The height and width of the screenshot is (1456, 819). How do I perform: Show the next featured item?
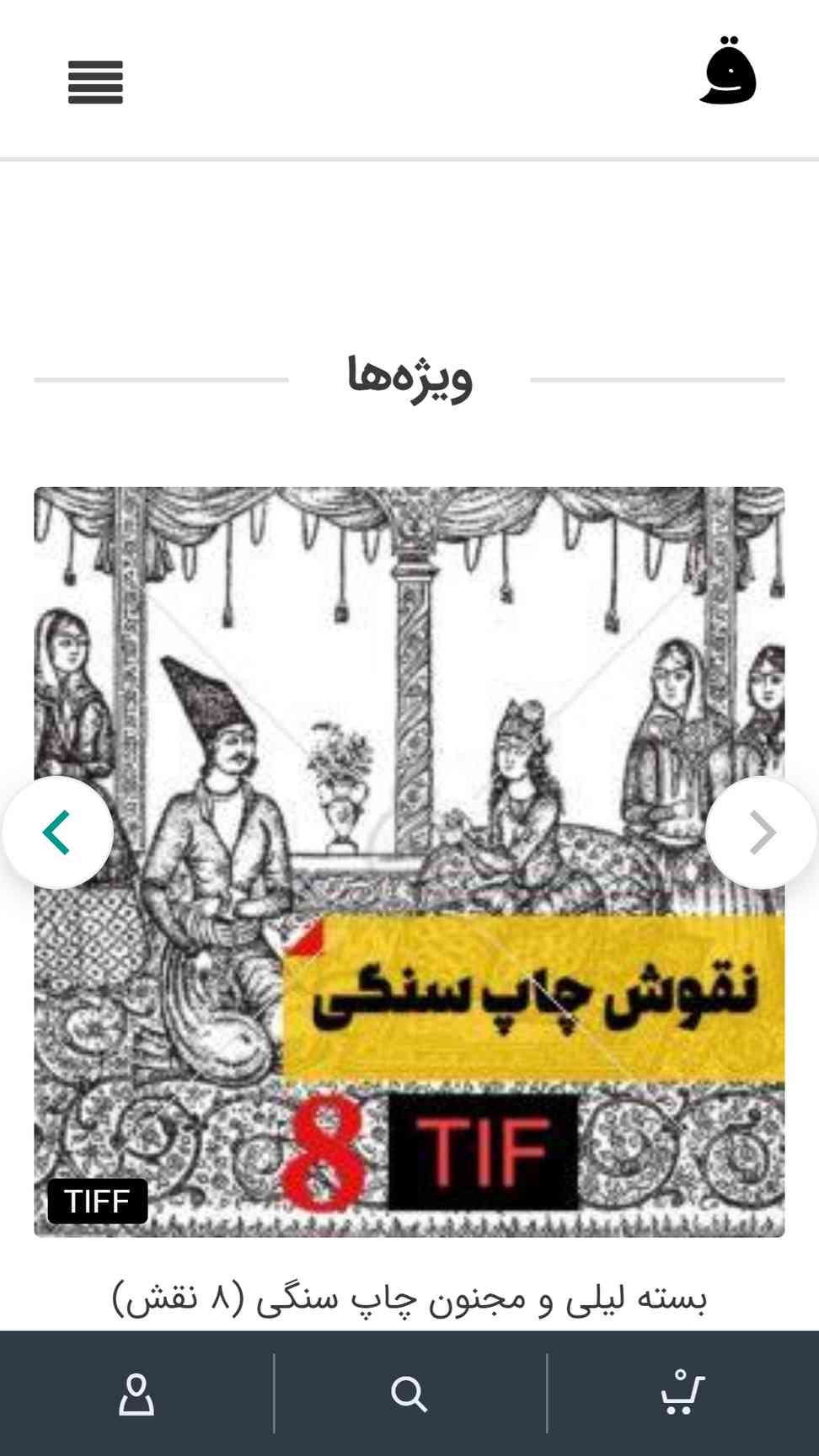tap(762, 832)
